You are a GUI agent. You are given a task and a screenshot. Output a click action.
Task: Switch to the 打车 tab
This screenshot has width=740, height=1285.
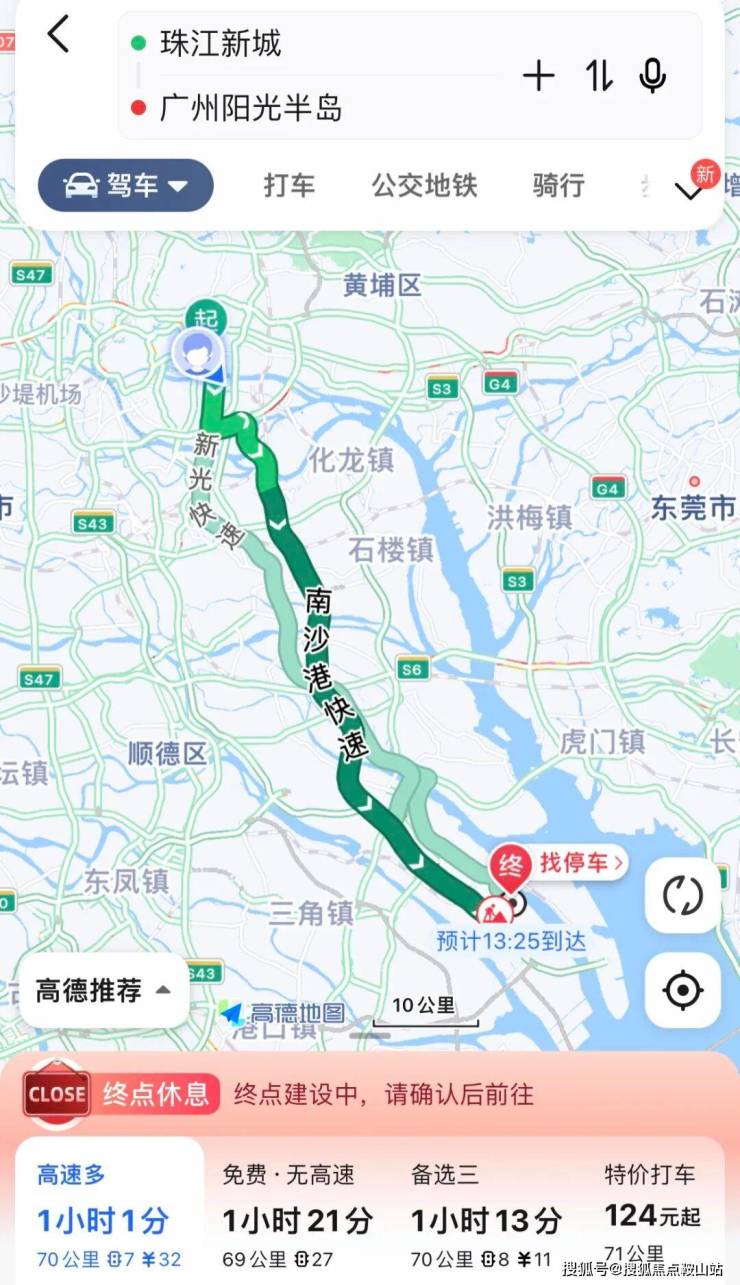[x=289, y=185]
